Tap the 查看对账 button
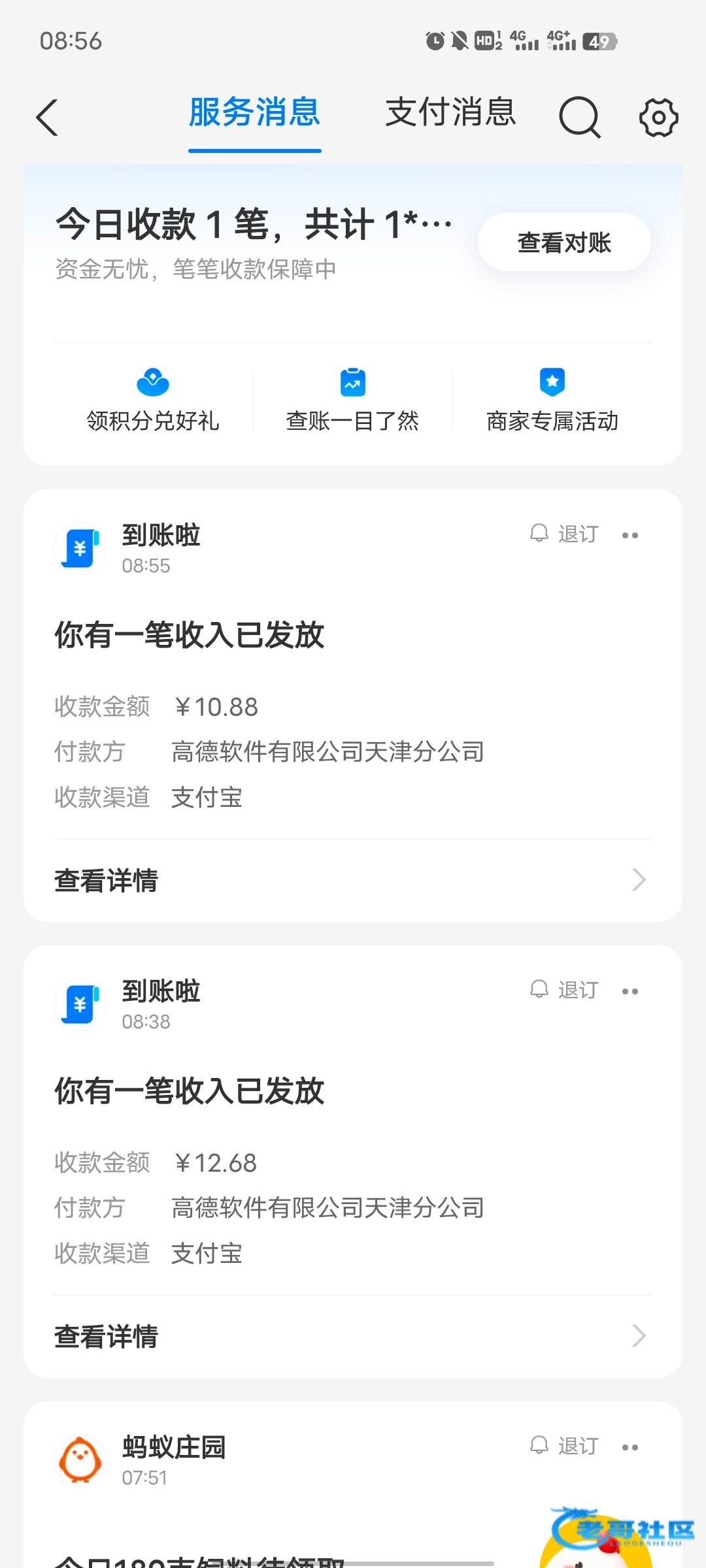Image resolution: width=706 pixels, height=1568 pixels. 563,242
